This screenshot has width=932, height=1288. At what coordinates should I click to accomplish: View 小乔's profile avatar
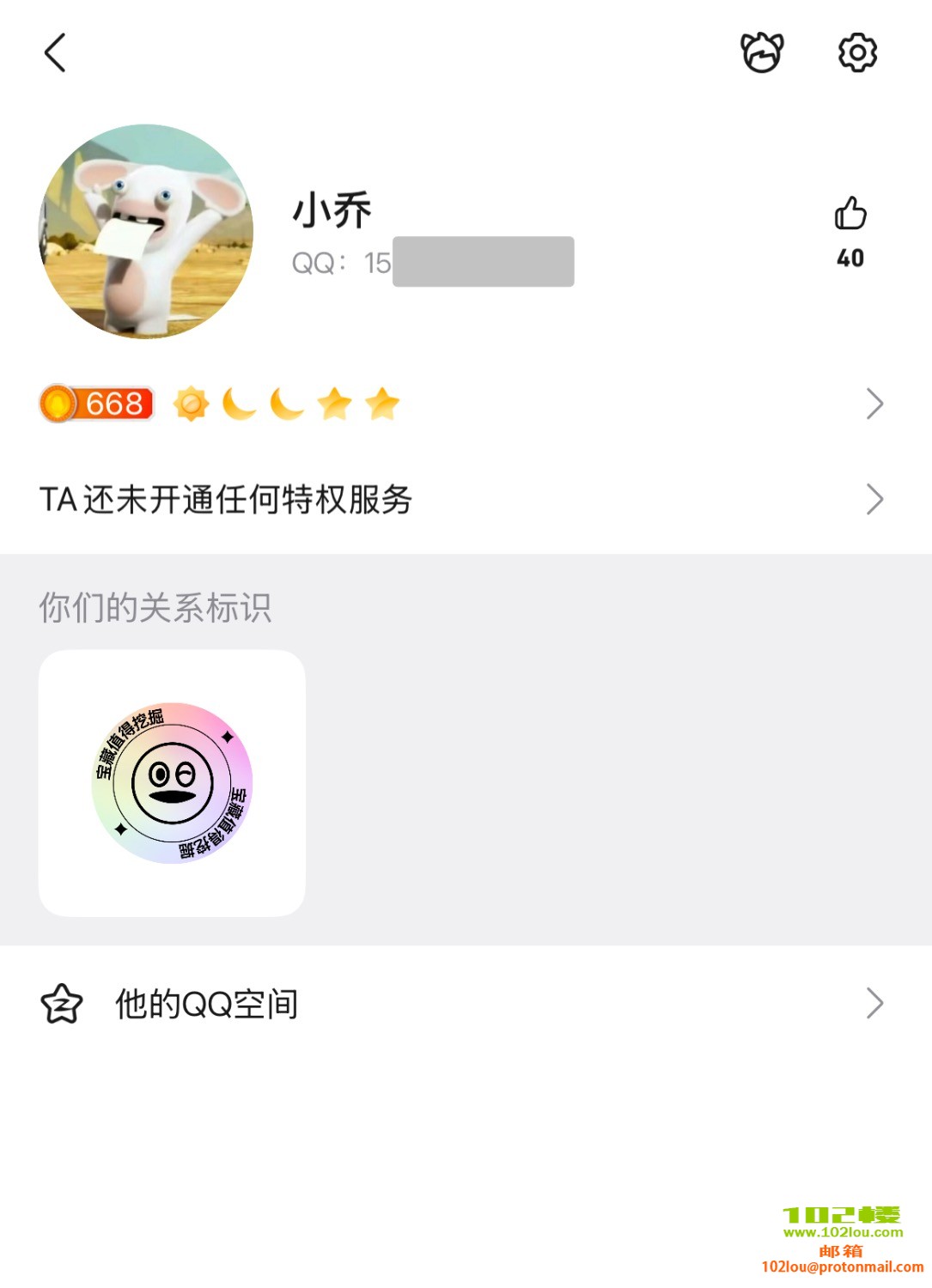[x=147, y=232]
